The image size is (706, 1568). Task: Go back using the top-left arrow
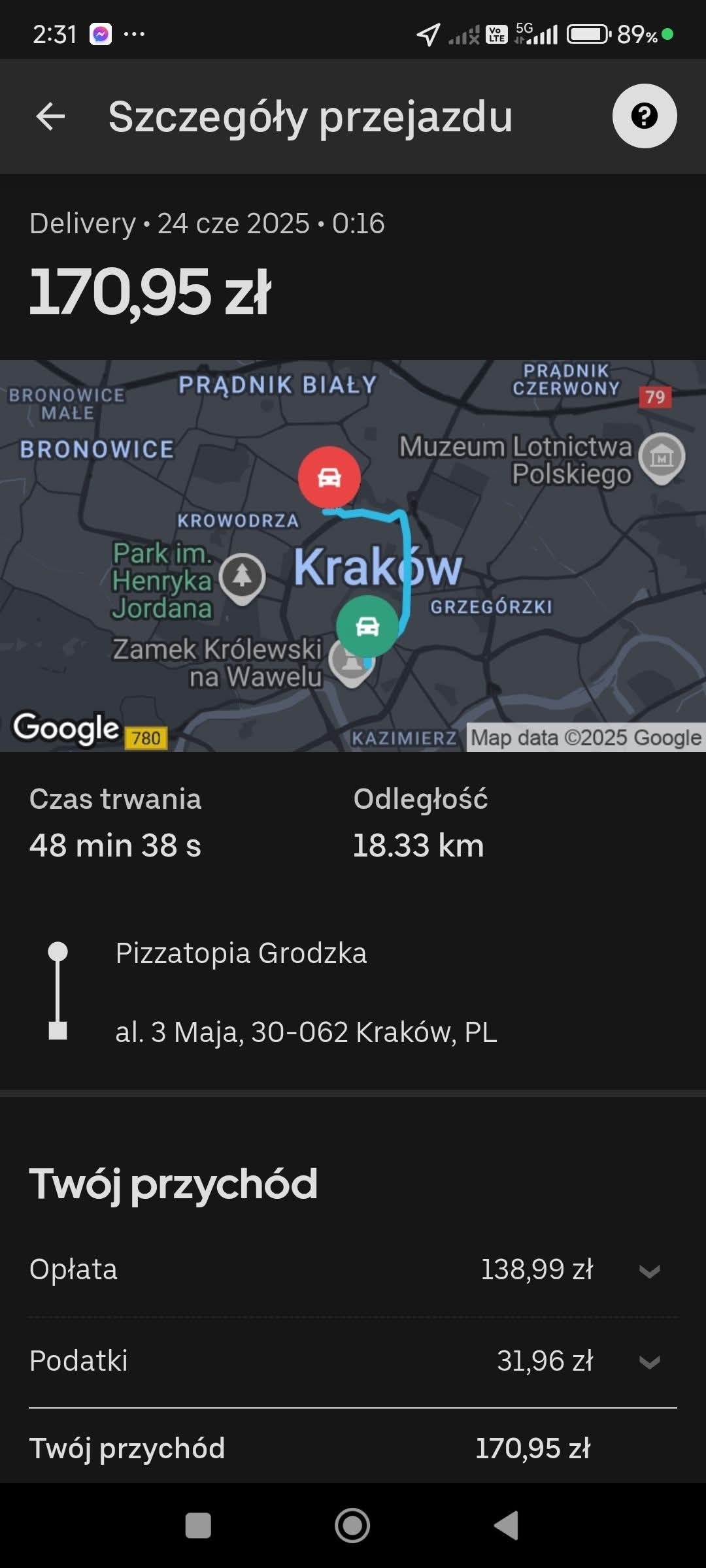pyautogui.click(x=50, y=117)
